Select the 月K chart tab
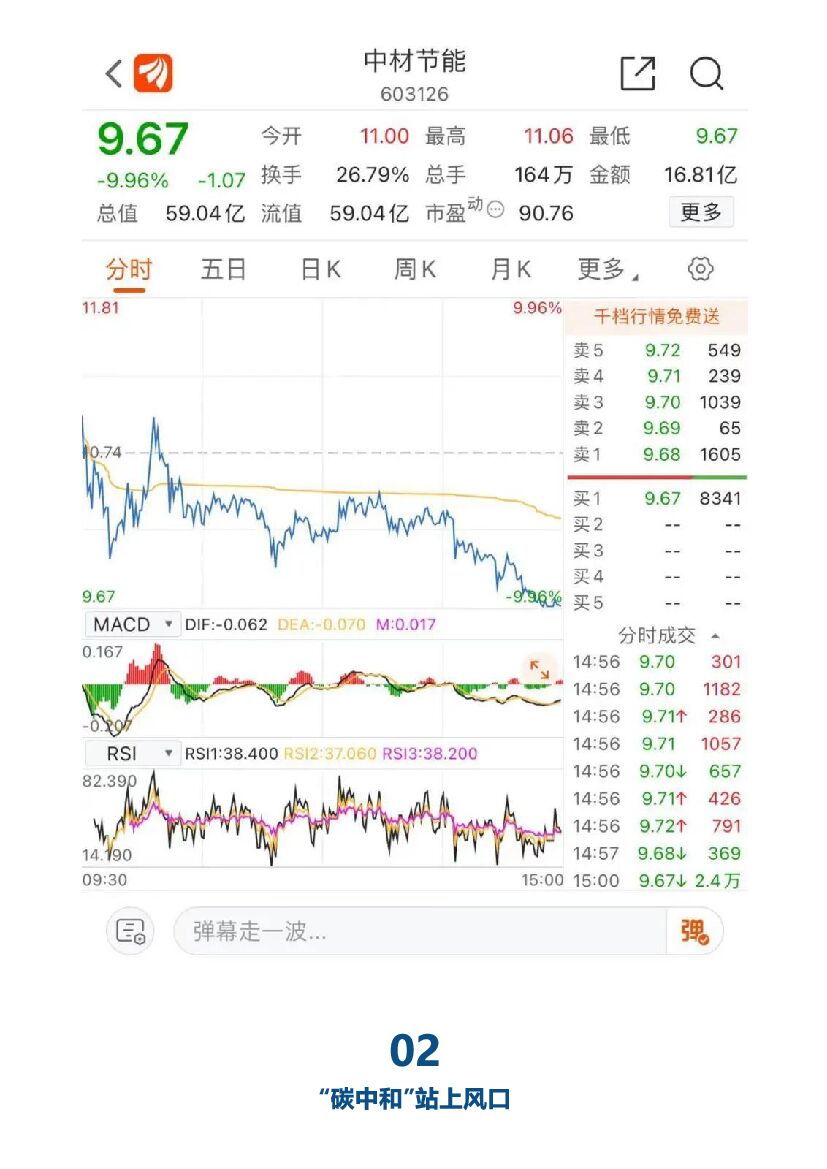This screenshot has height=1169, width=827. pyautogui.click(x=511, y=269)
